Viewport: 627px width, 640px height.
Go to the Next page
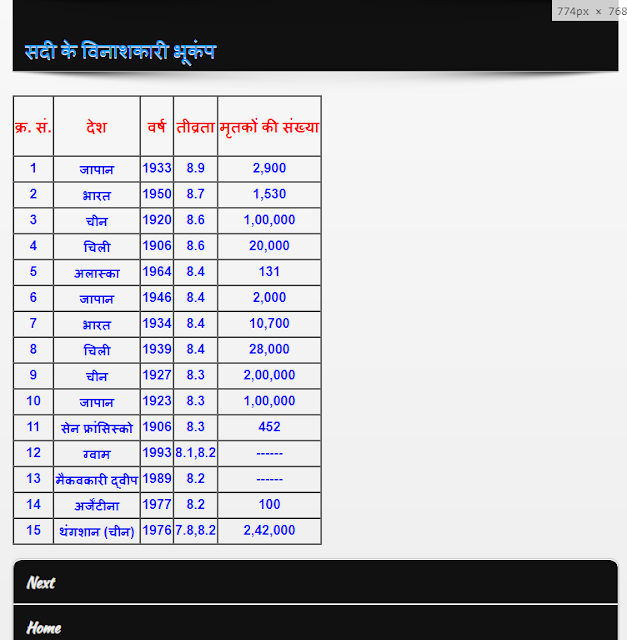(x=315, y=582)
